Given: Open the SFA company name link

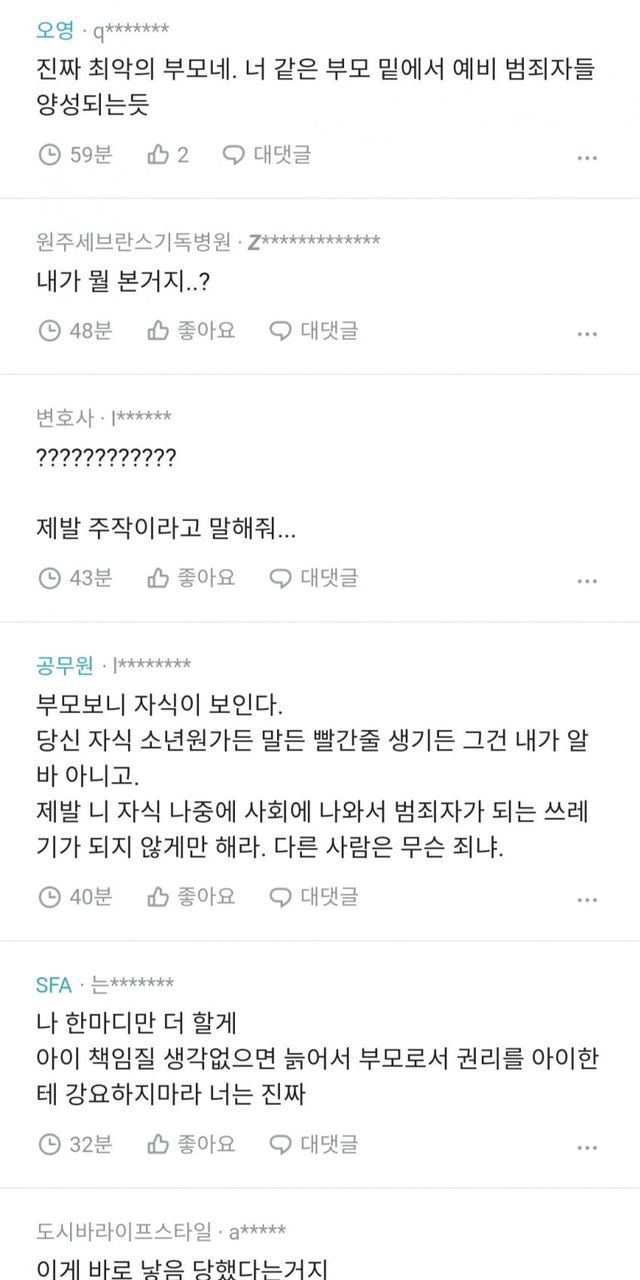Looking at the screenshot, I should [53, 985].
